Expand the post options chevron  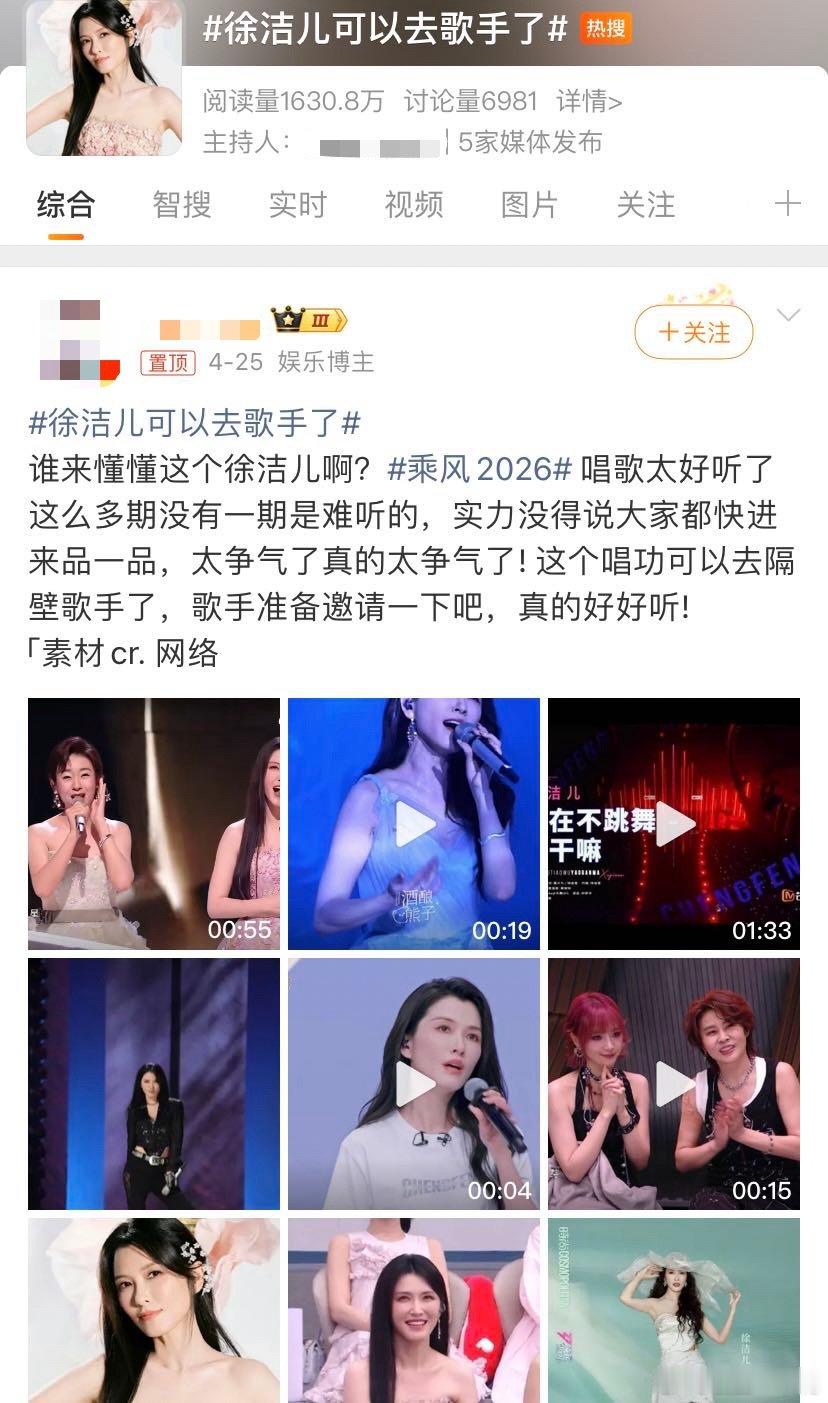[x=789, y=316]
